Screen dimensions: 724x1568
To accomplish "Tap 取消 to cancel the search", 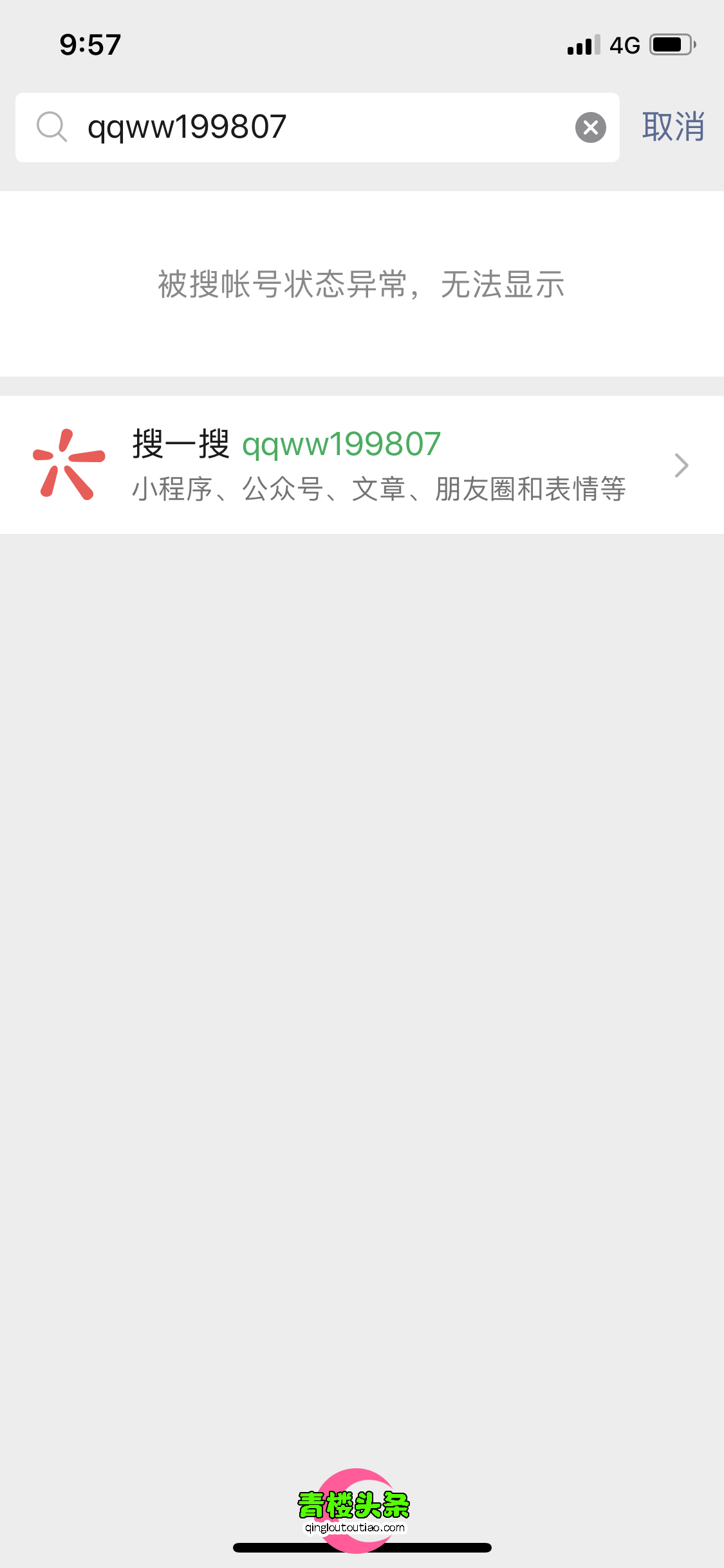I will (x=673, y=127).
